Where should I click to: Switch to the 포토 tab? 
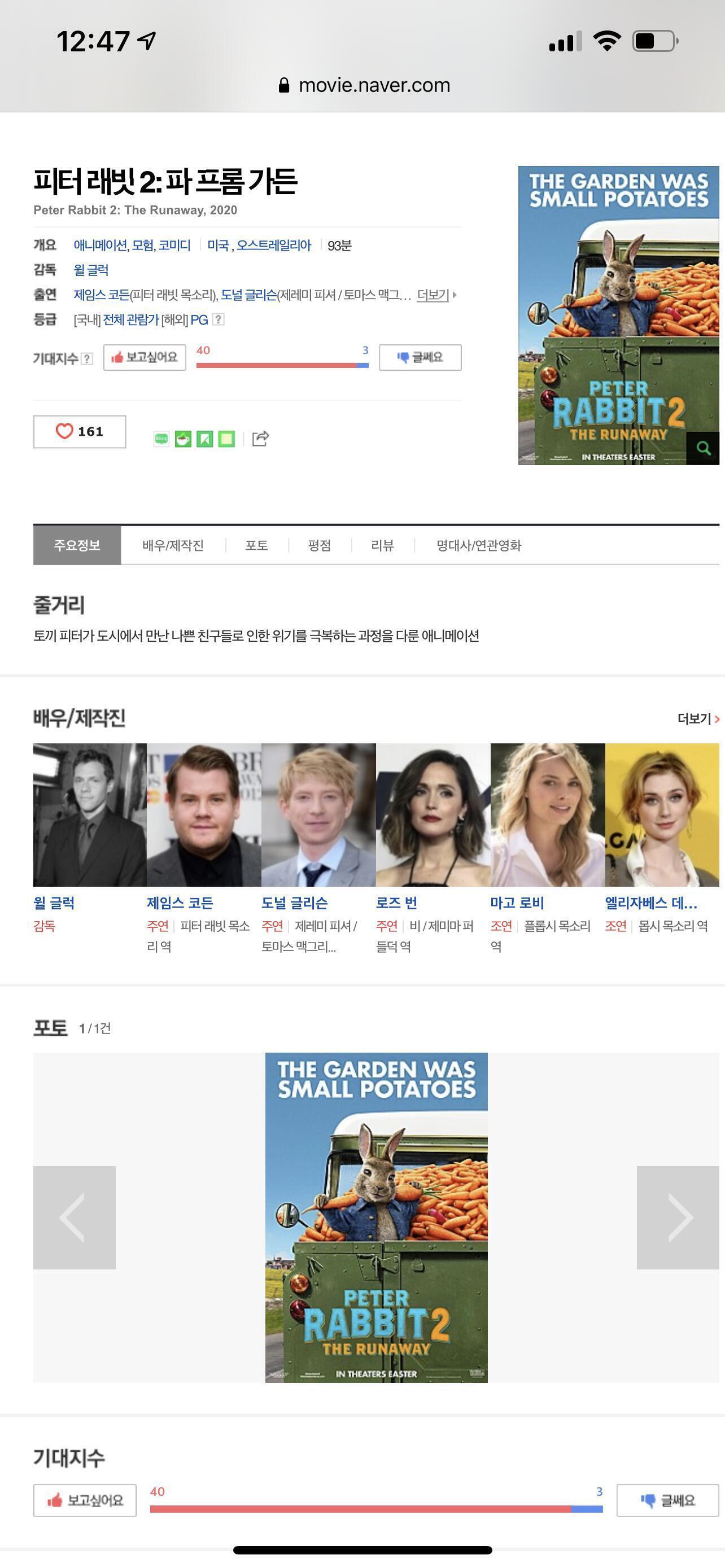tap(256, 545)
